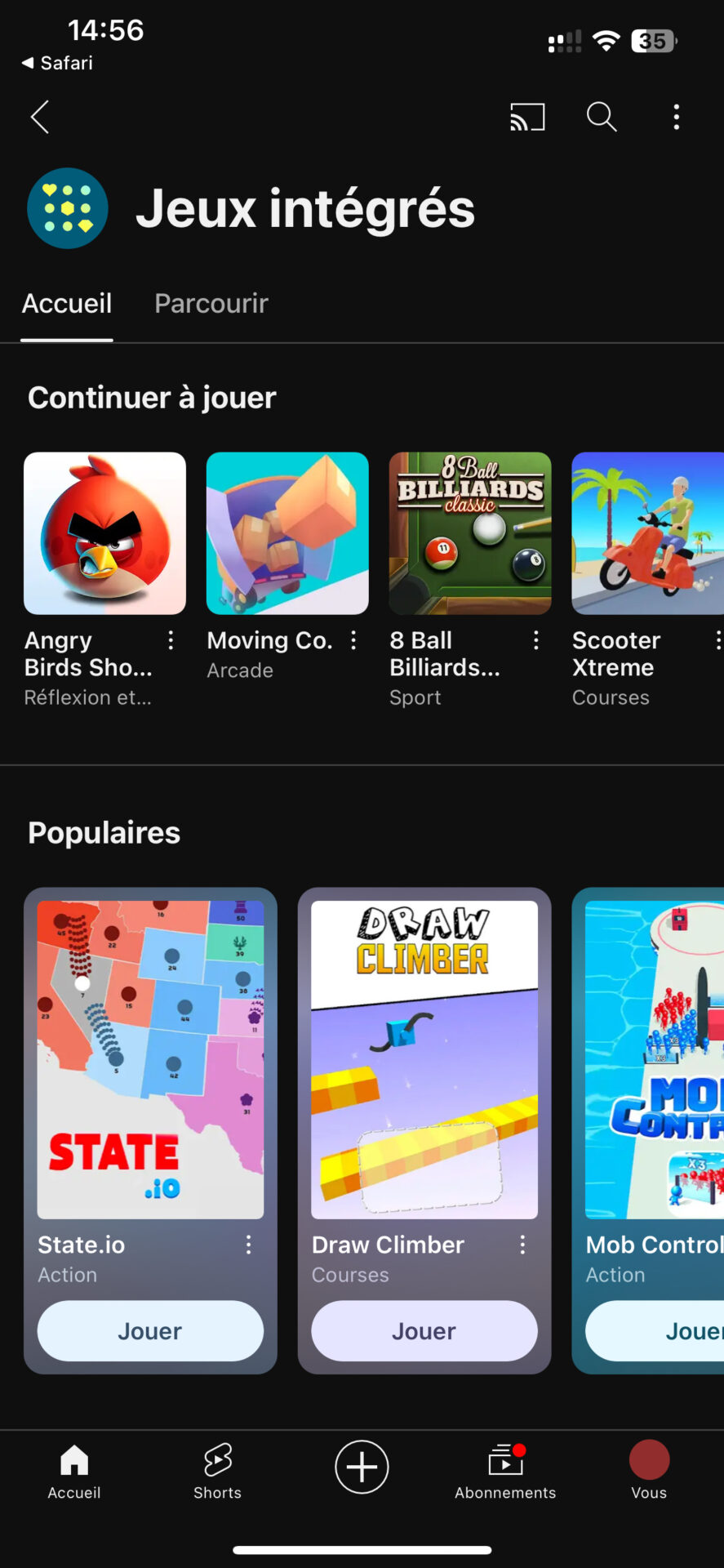Open more options for Draw Climber

point(522,1245)
